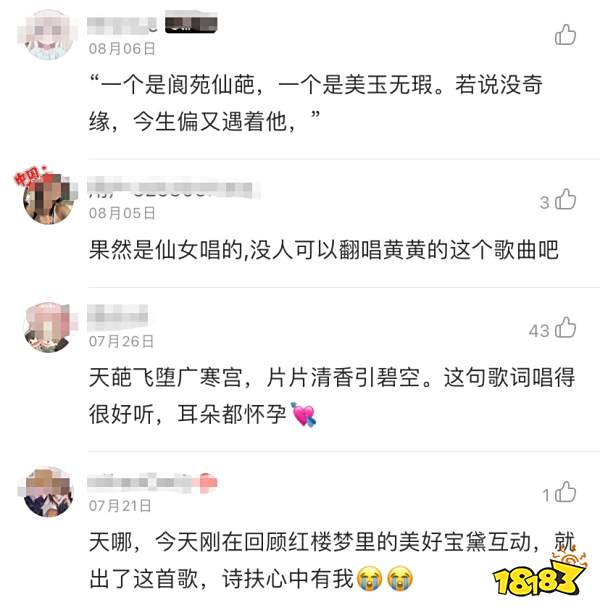Like the comment with 43 likes
This screenshot has width=600, height=613.
[x=565, y=328]
